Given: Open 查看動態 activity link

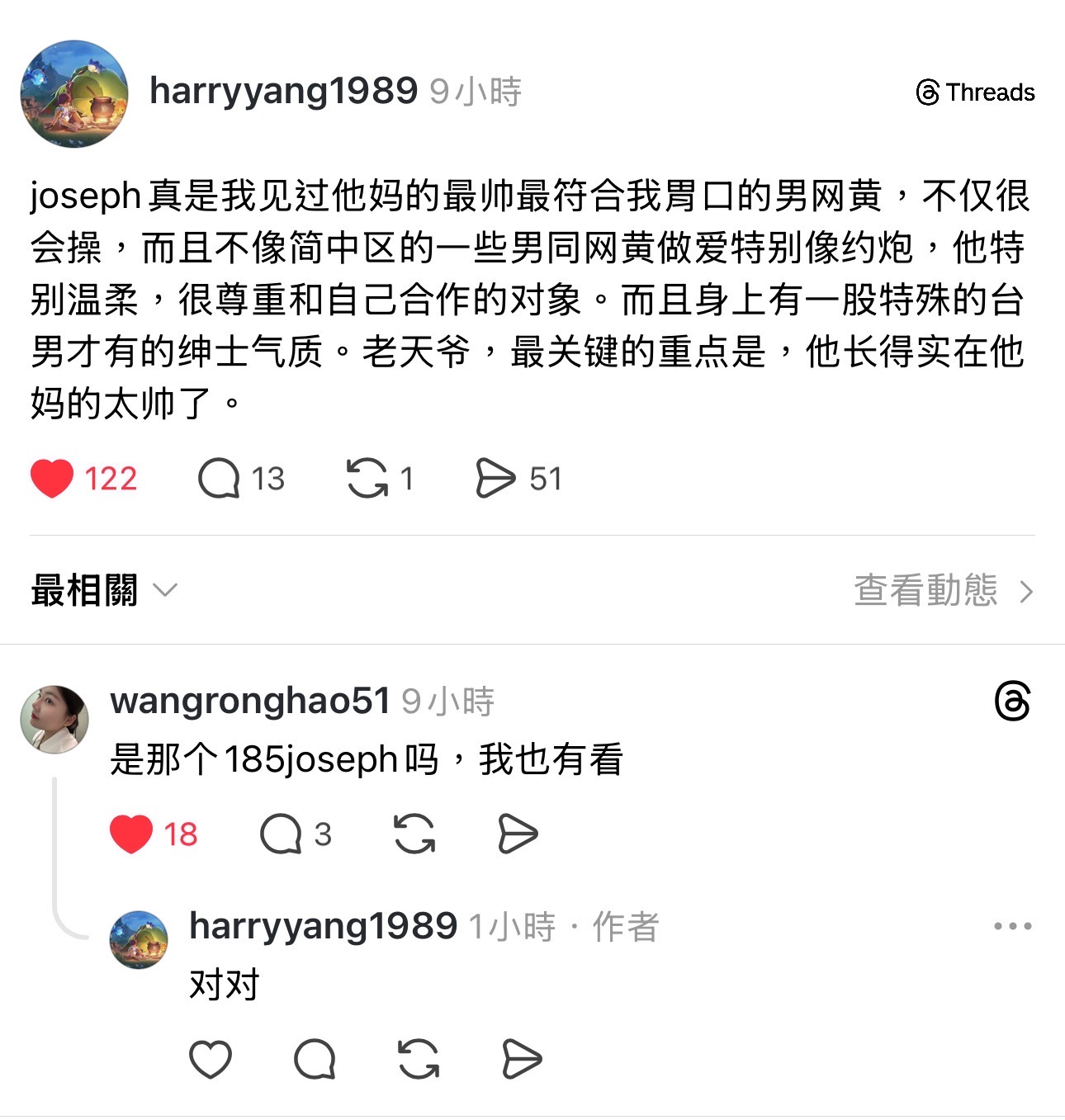Looking at the screenshot, I should [944, 591].
